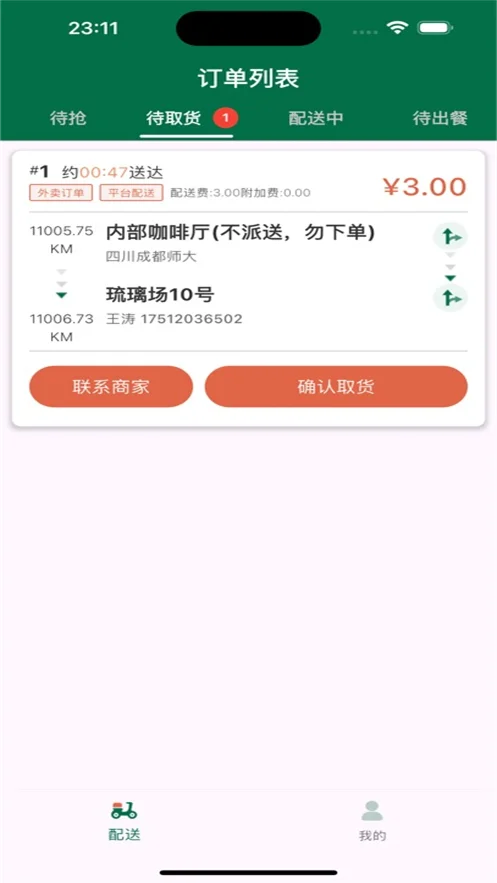Open the 配送中 tab

[x=316, y=118]
